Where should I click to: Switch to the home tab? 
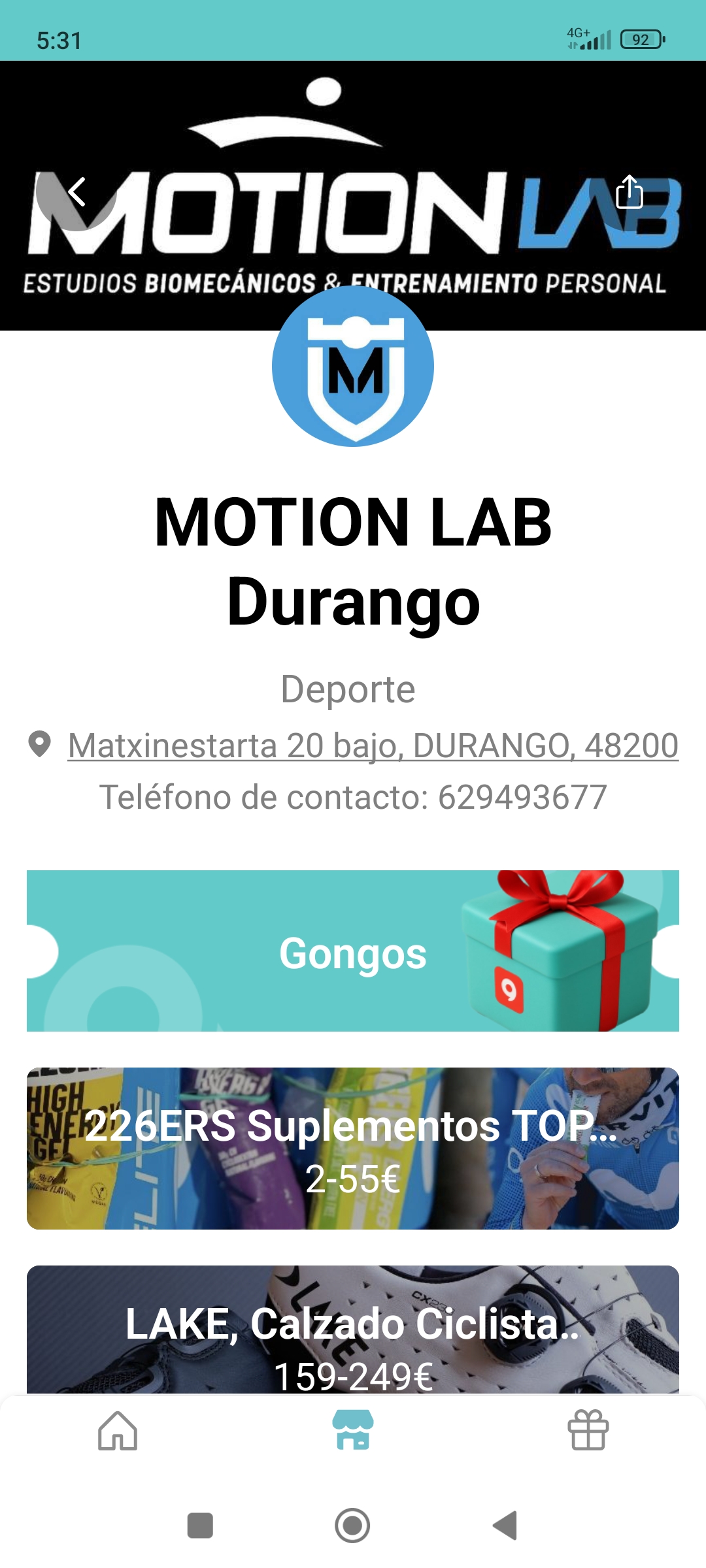118,1431
